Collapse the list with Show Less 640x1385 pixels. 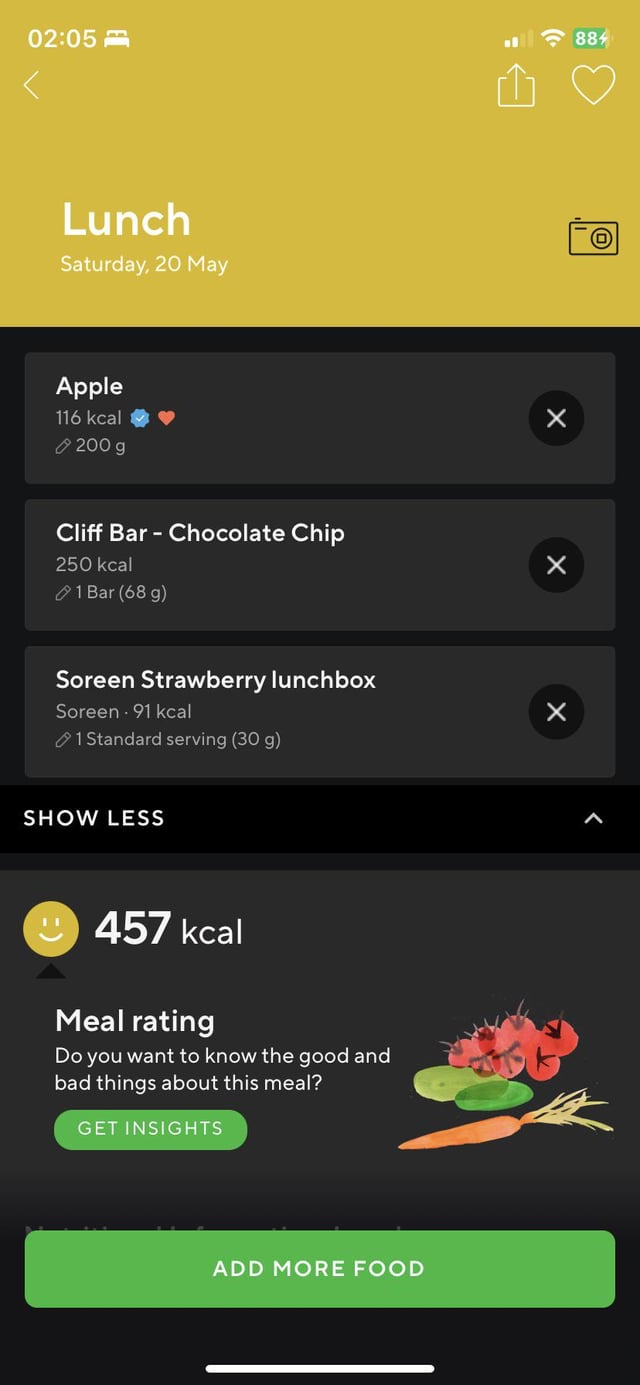[x=320, y=819]
